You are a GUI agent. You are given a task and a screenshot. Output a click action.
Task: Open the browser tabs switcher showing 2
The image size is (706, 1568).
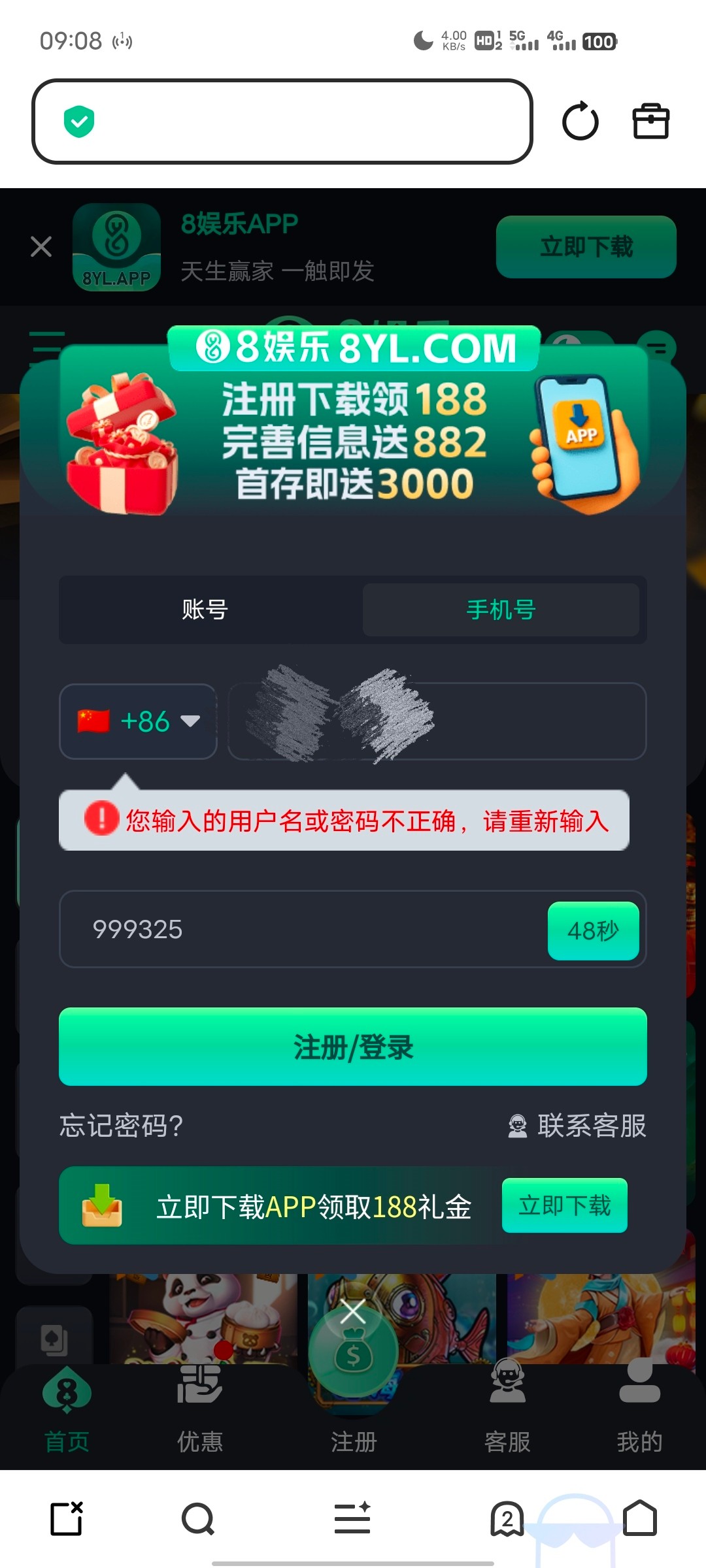click(x=507, y=1519)
